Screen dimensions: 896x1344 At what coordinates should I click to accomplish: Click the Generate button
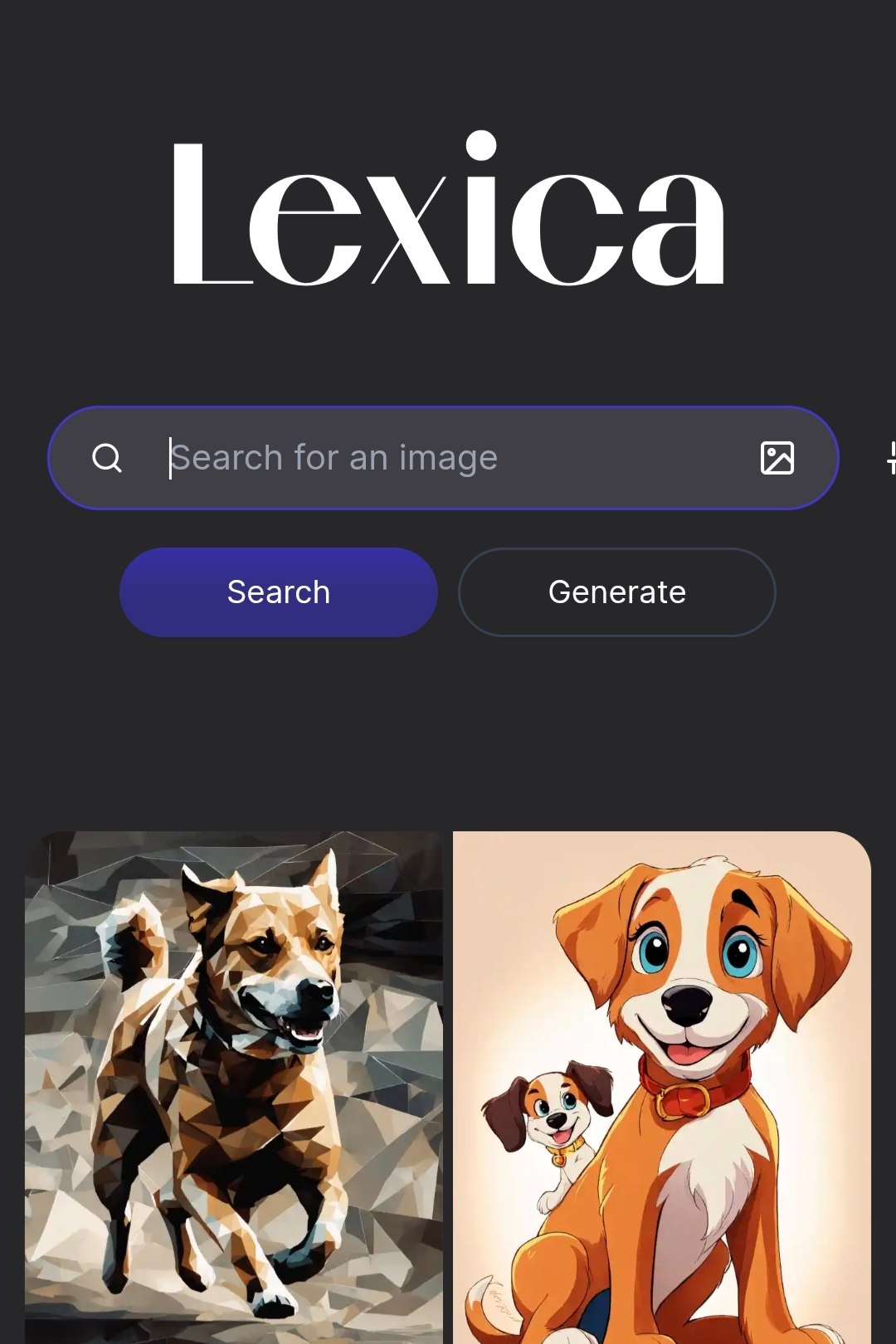pos(616,592)
